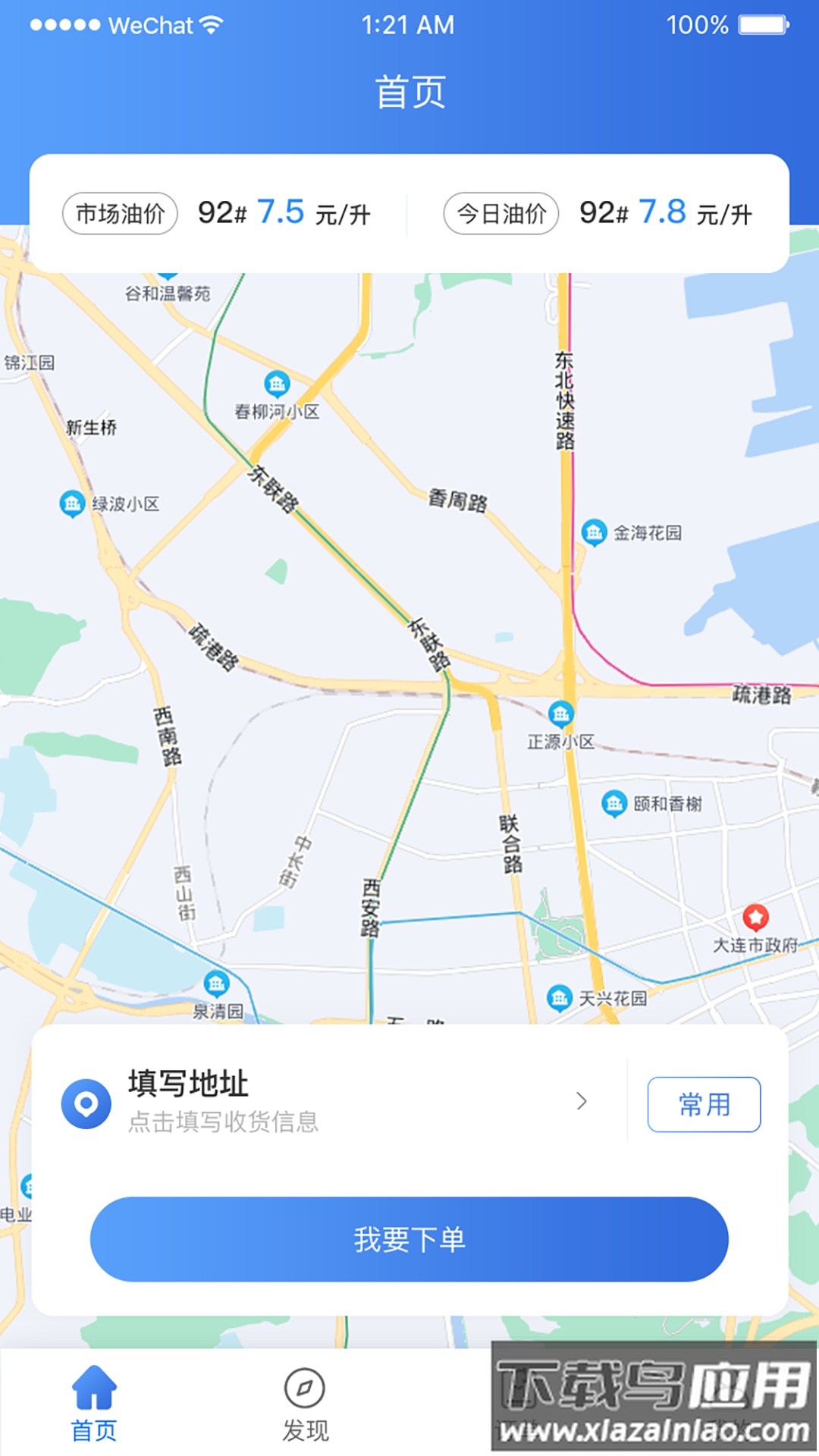Tap the 常用 frequent addresses button
The width and height of the screenshot is (819, 1456).
704,1105
